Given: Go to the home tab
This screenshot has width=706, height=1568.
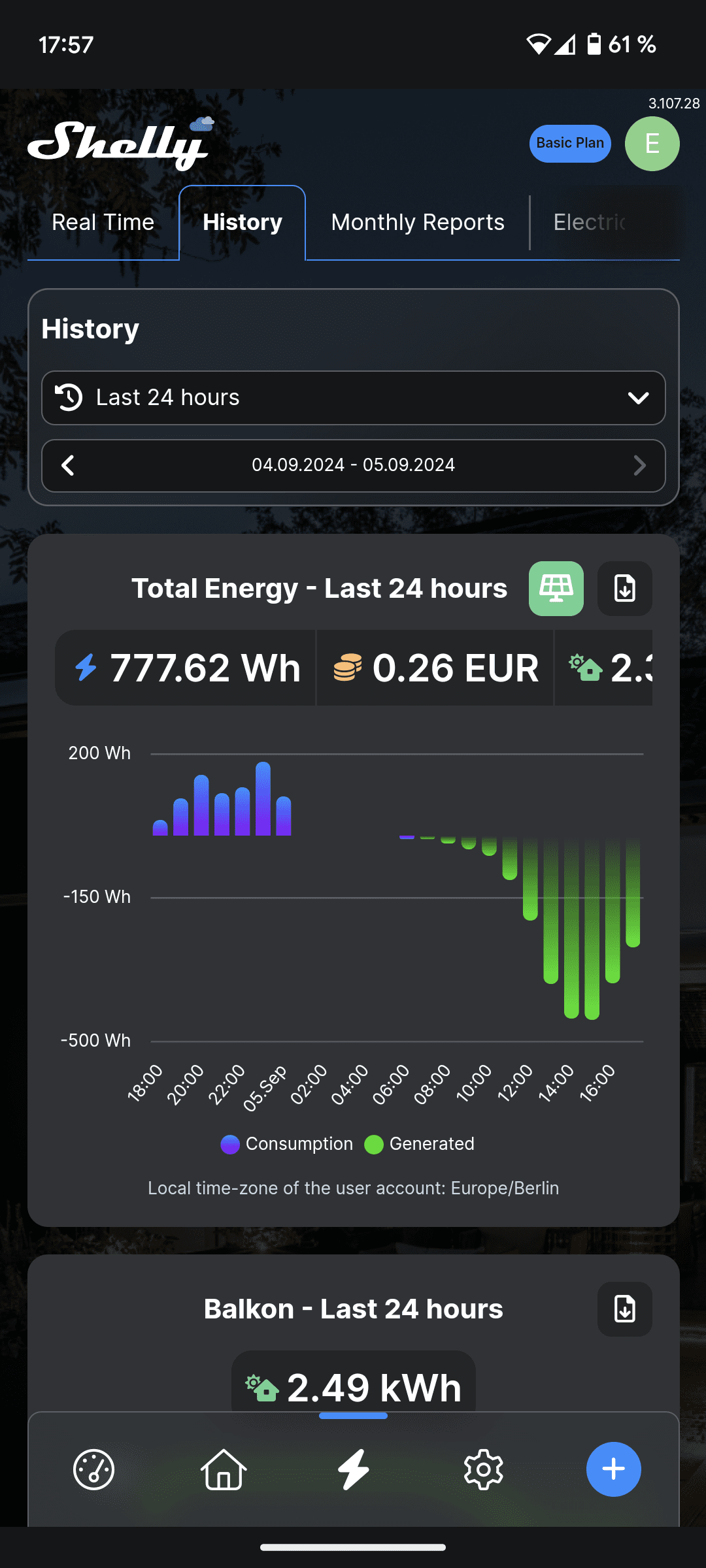Looking at the screenshot, I should (224, 1469).
